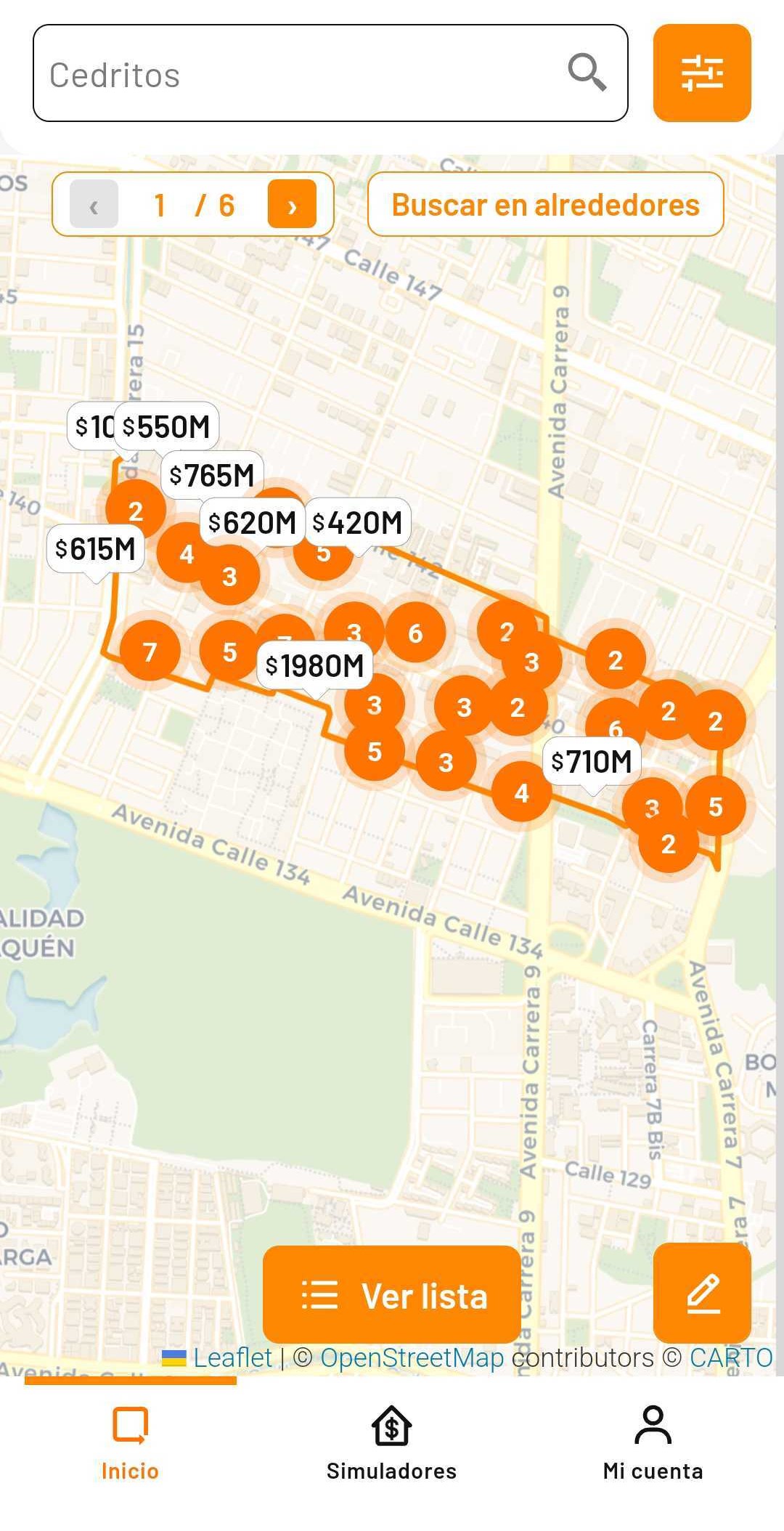Image resolution: width=784 pixels, height=1531 pixels.
Task: Tap Buscar en alrededores button
Action: (x=545, y=205)
